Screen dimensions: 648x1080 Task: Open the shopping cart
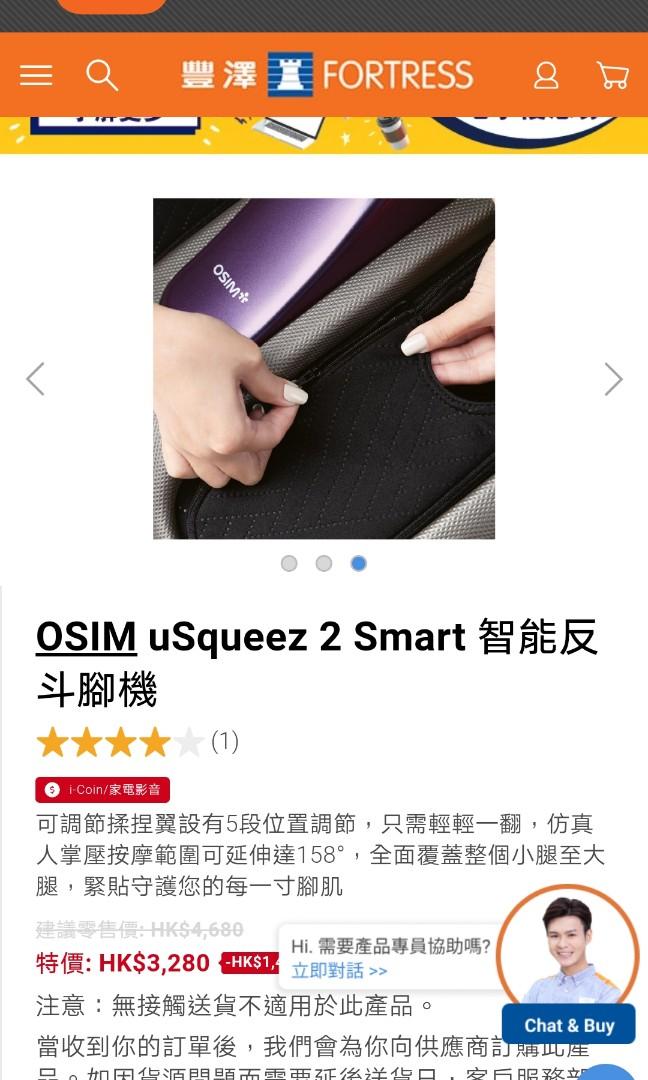612,75
